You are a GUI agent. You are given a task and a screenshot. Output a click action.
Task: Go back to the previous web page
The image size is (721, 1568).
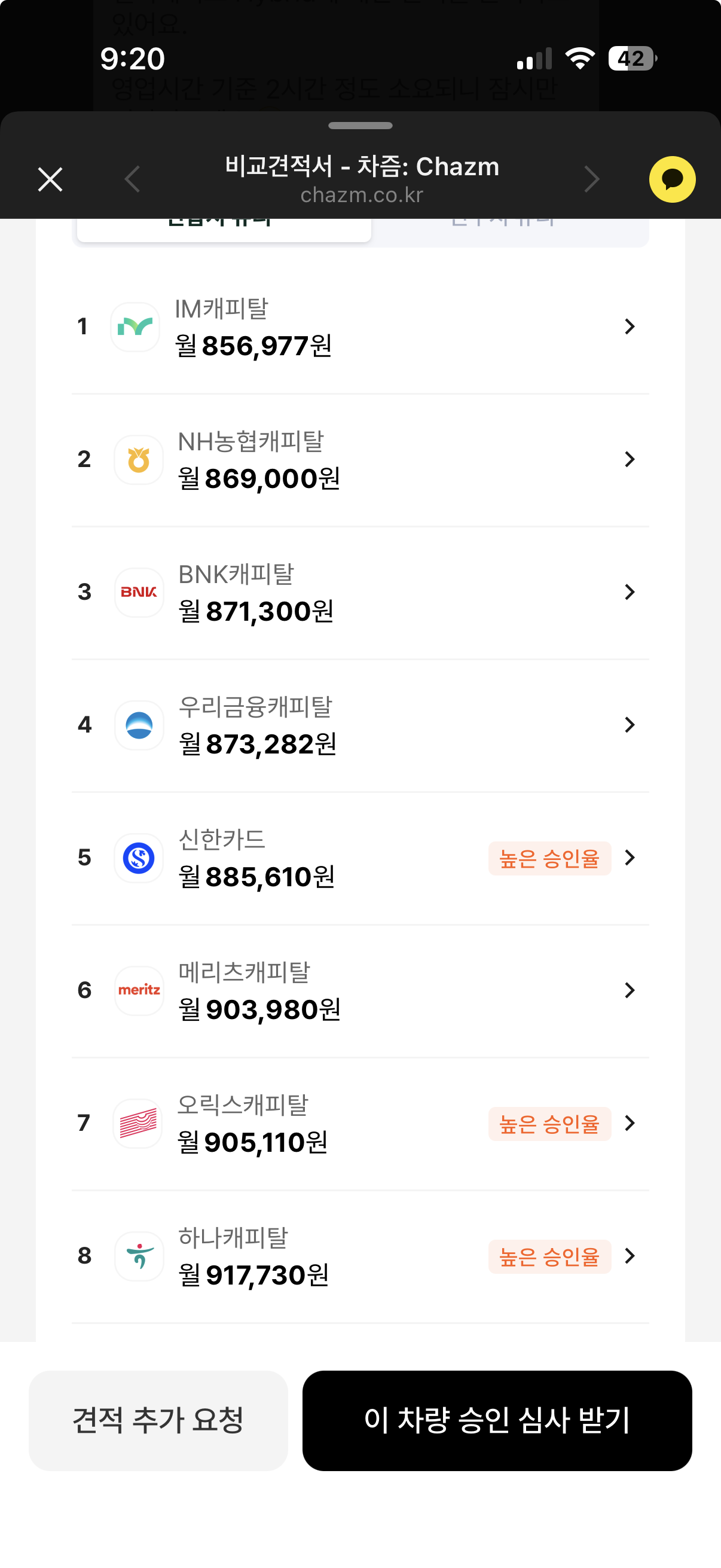(x=132, y=179)
